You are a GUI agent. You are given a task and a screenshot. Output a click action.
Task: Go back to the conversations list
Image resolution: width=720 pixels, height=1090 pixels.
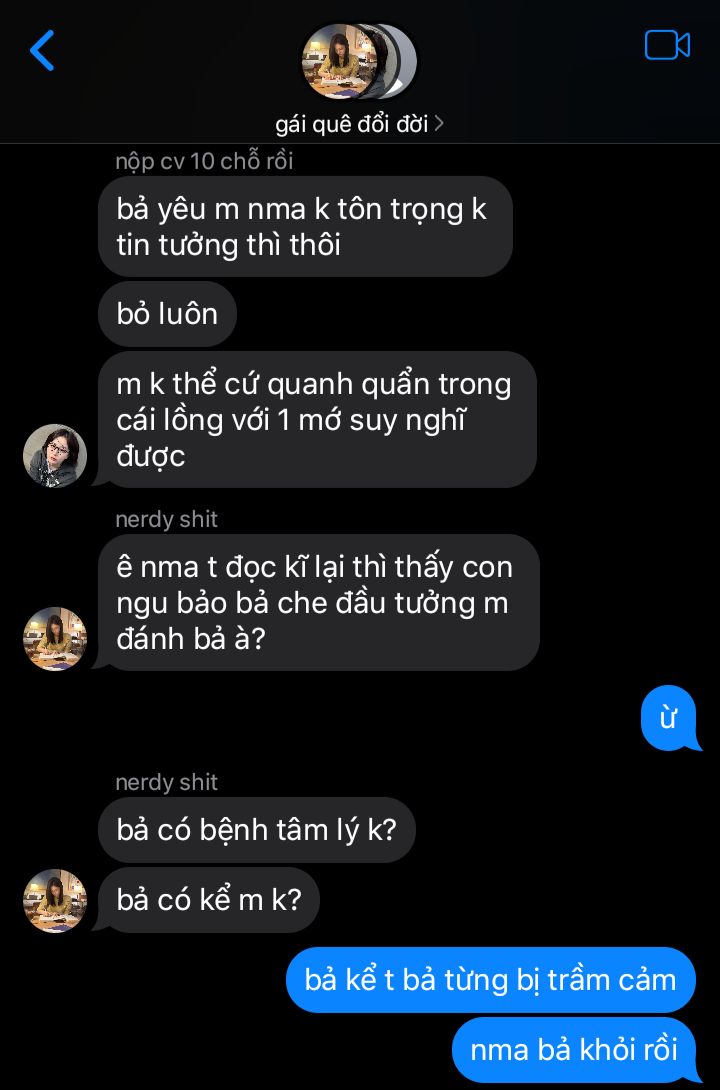42,50
